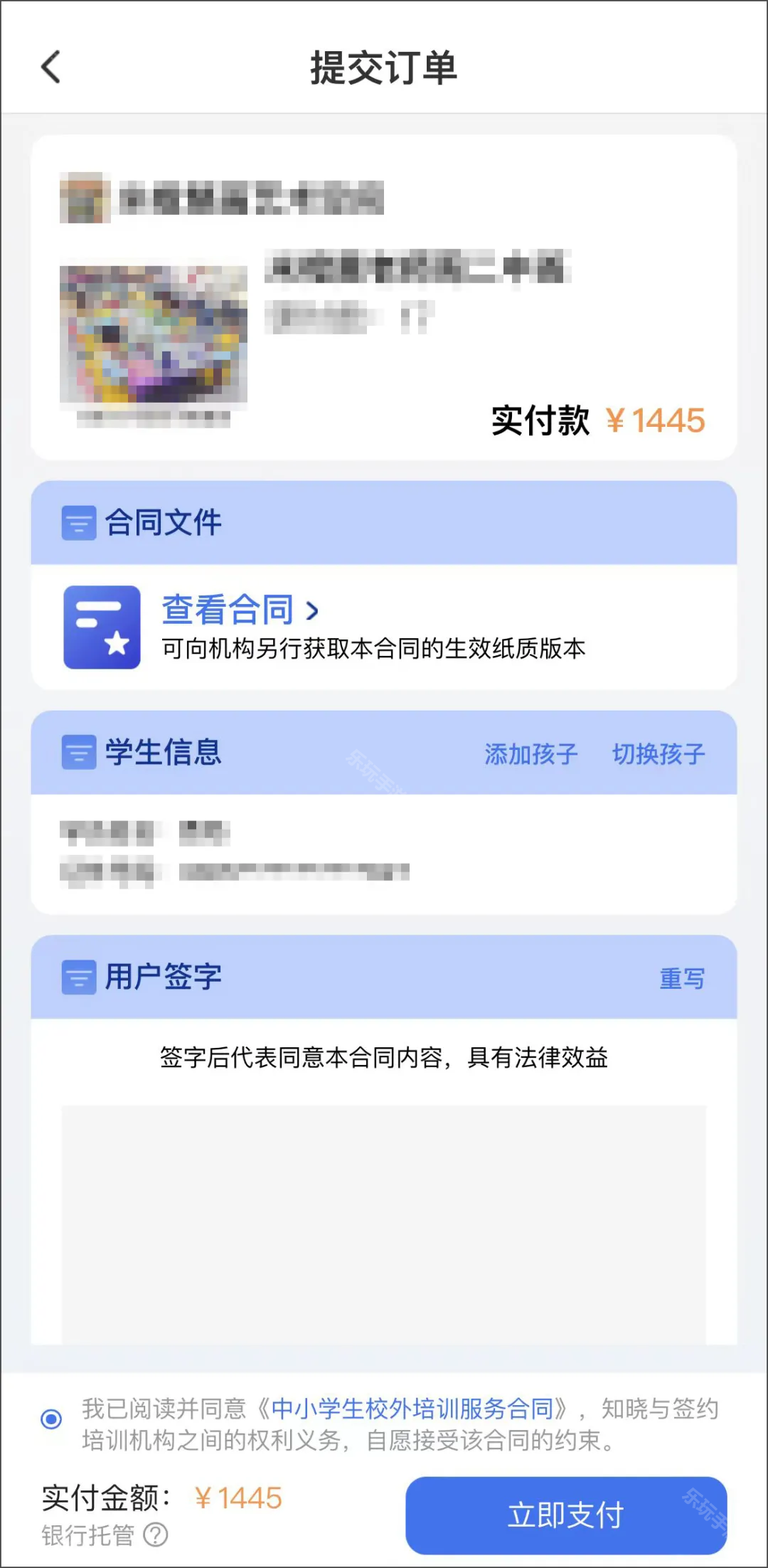Click the 合同文件 section header icon

click(x=78, y=522)
